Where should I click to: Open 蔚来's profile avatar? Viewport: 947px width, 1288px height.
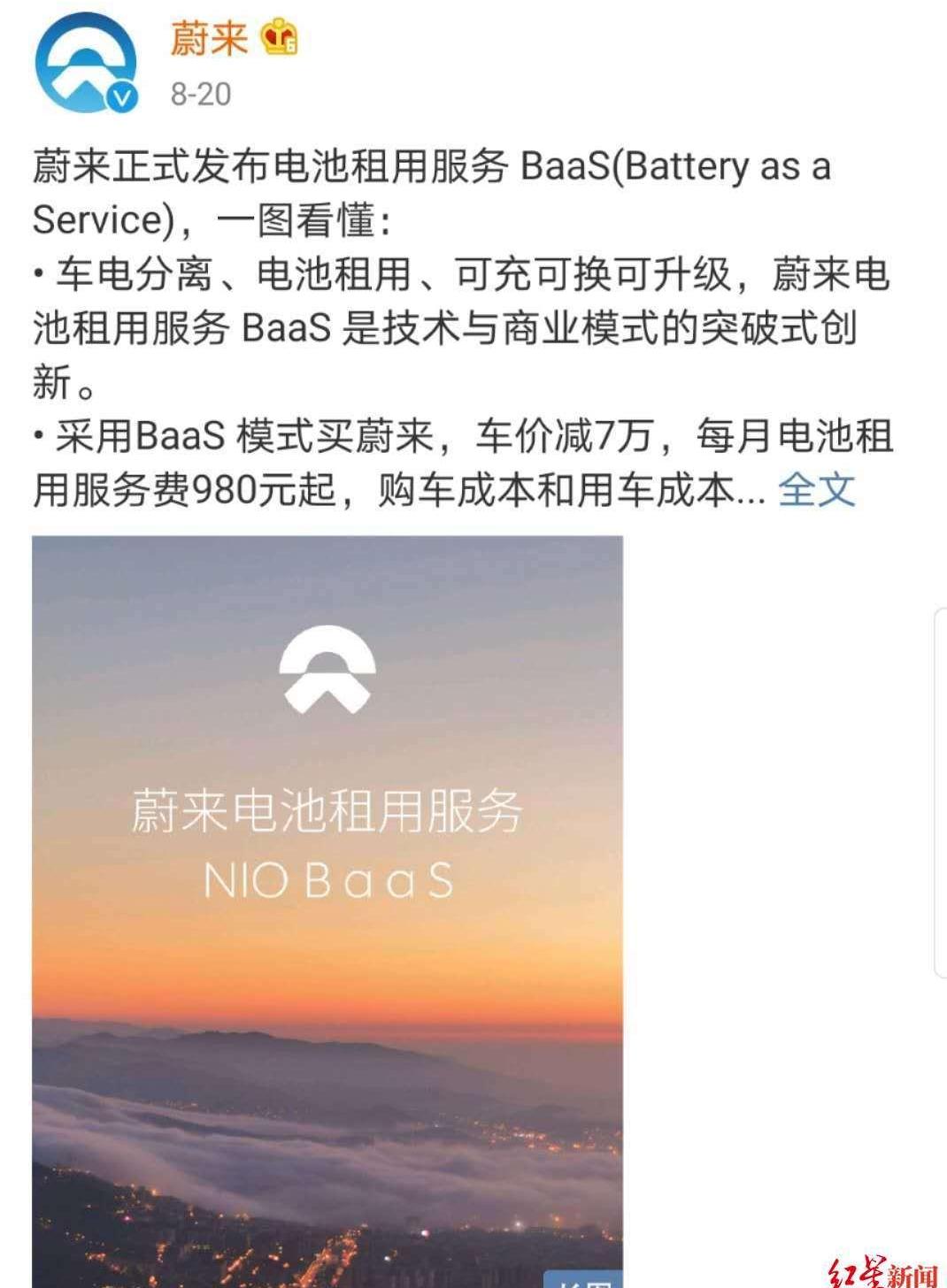pos(86,64)
